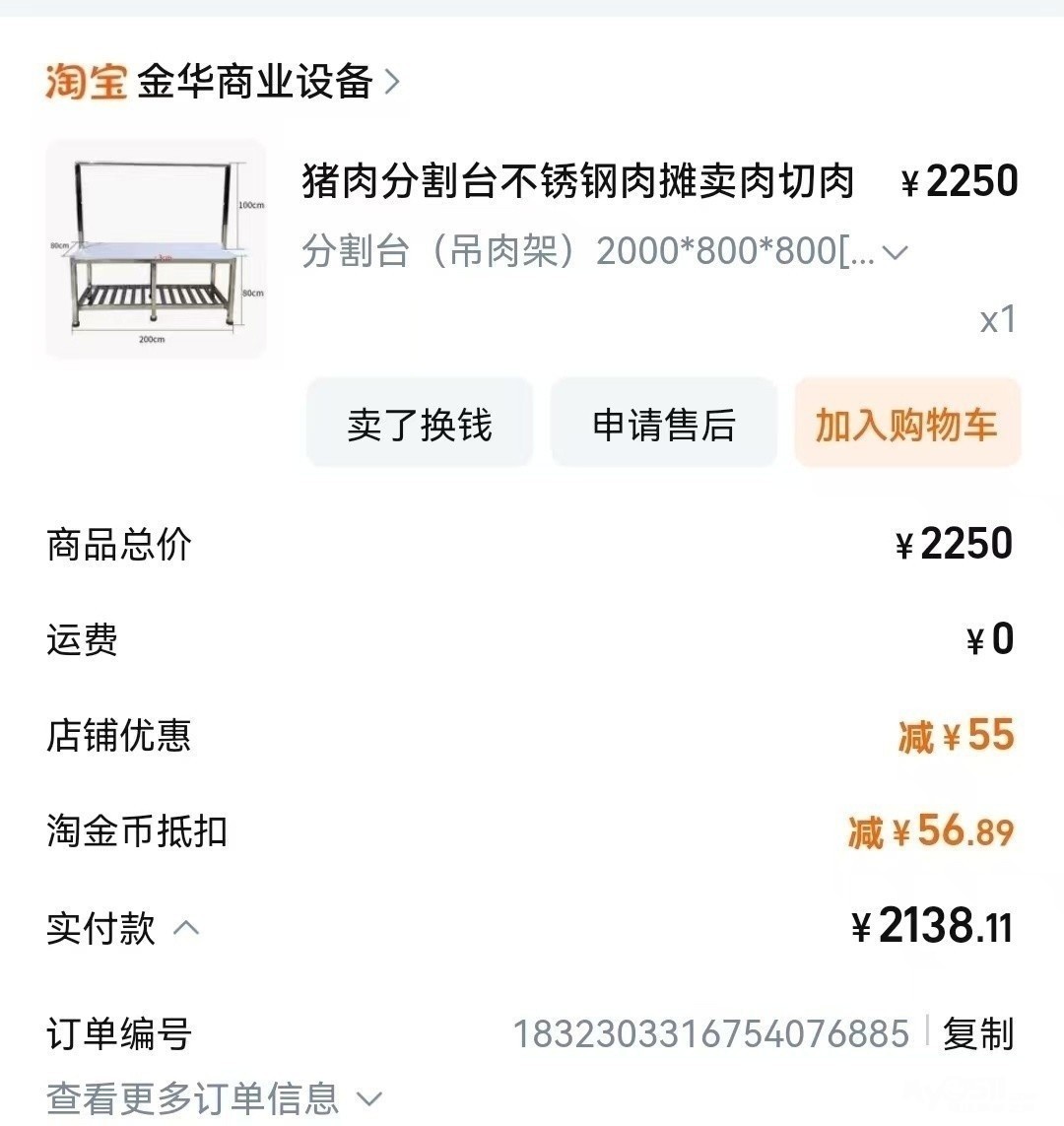
Task: Request after-sales via 申请售后
Action: (x=664, y=425)
